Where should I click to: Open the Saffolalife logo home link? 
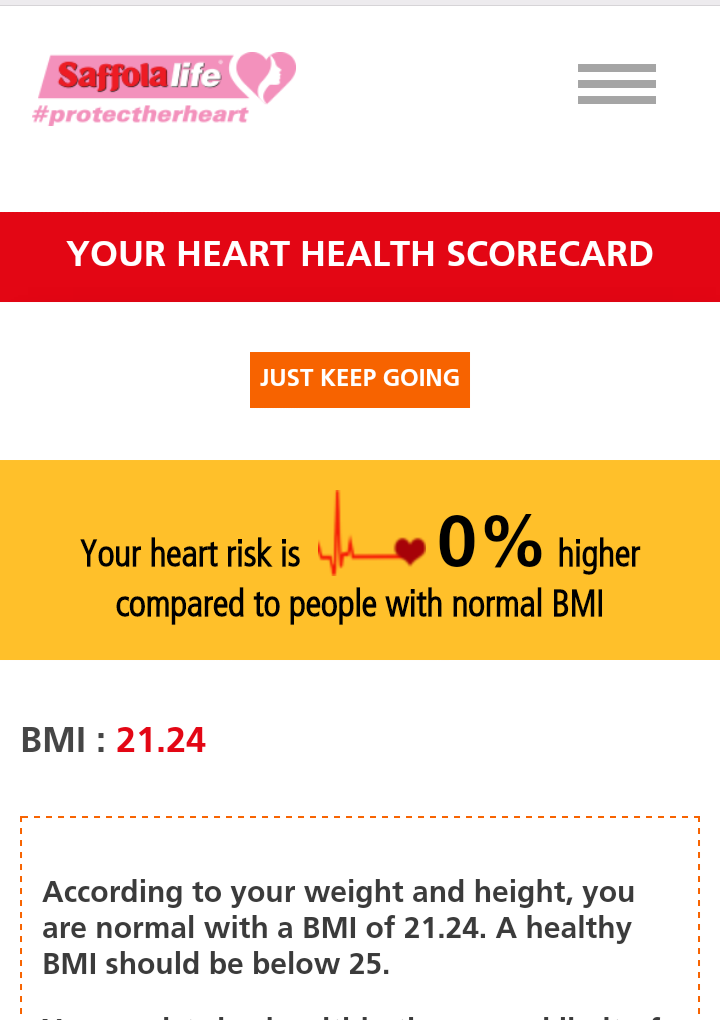pos(165,87)
